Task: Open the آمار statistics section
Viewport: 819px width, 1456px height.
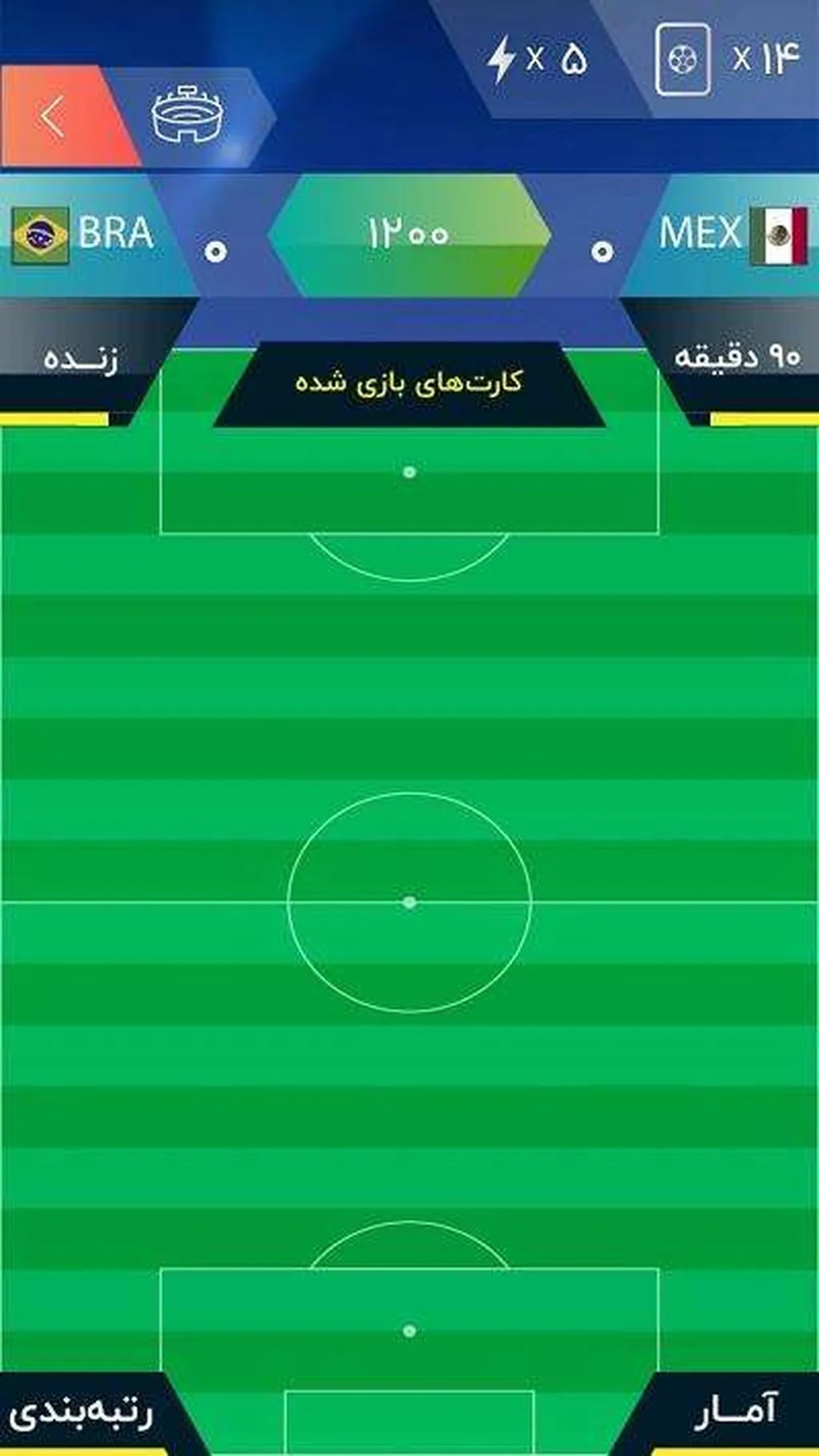Action: 734,1413
